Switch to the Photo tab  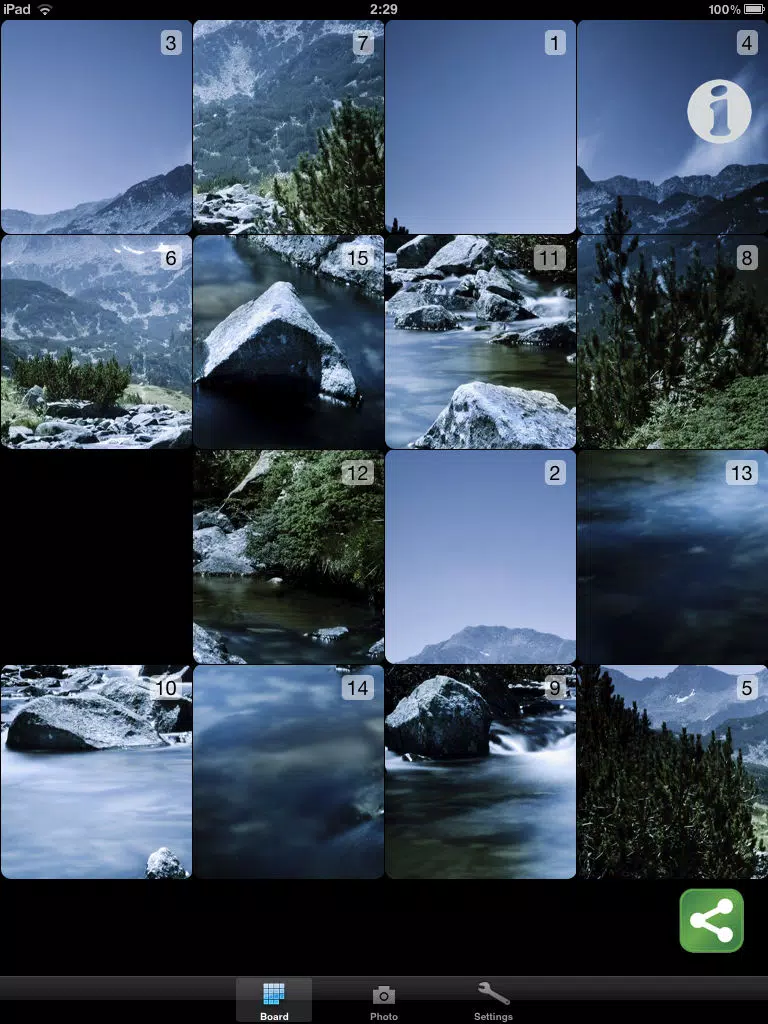[x=383, y=1001]
